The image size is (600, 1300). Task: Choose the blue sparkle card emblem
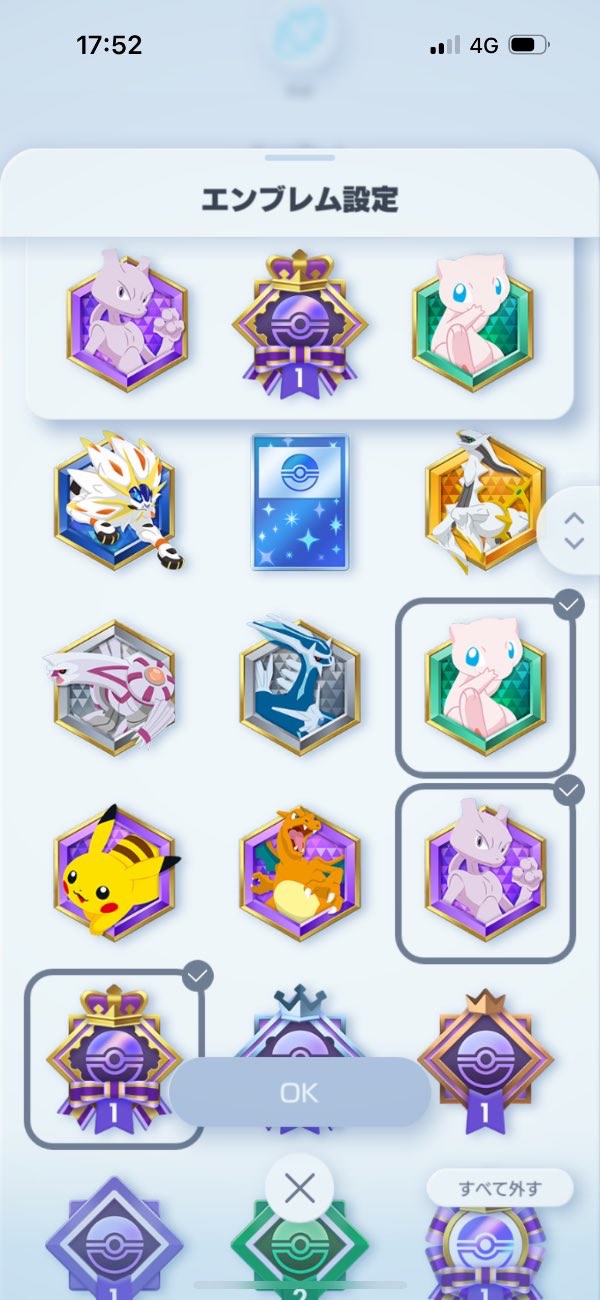click(300, 503)
